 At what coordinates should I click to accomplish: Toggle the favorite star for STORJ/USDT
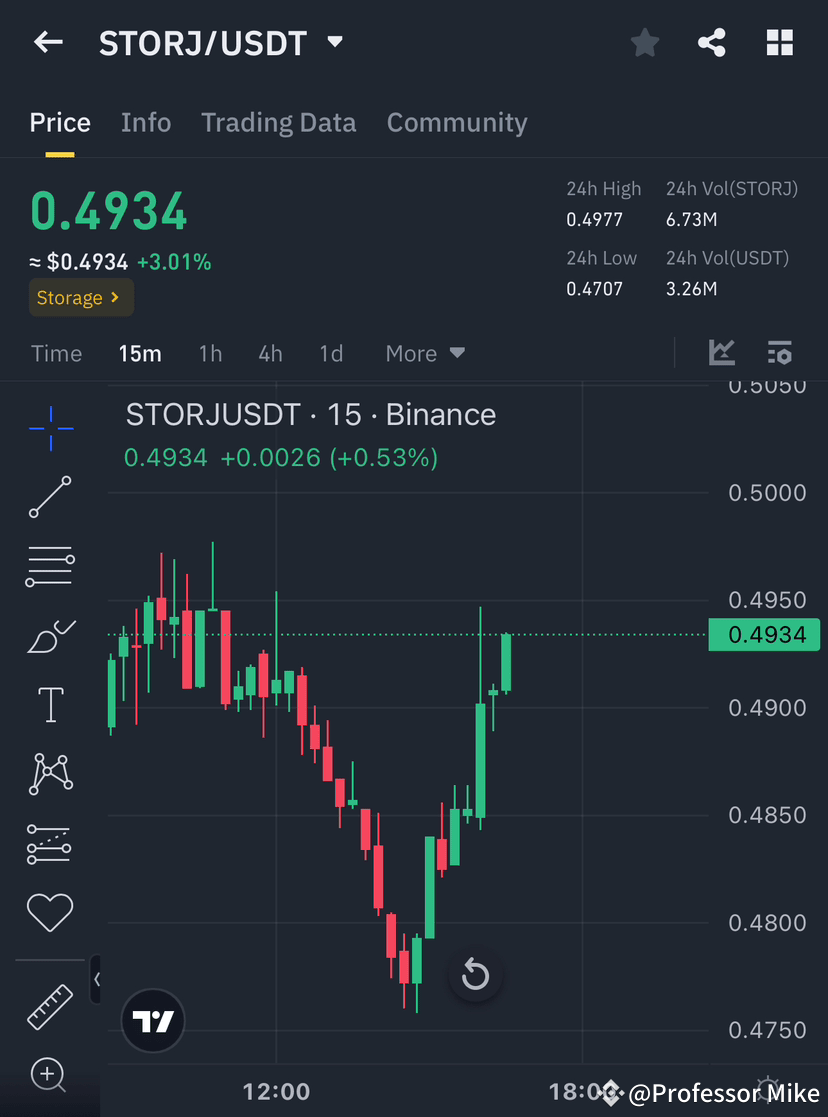[x=644, y=42]
